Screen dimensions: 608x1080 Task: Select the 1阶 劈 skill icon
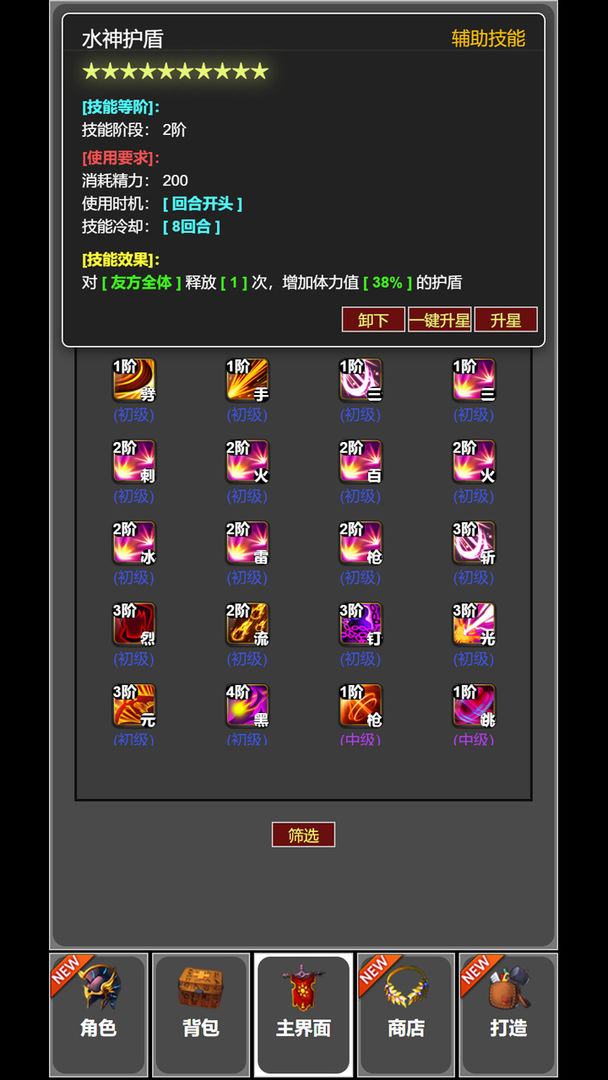pyautogui.click(x=134, y=380)
